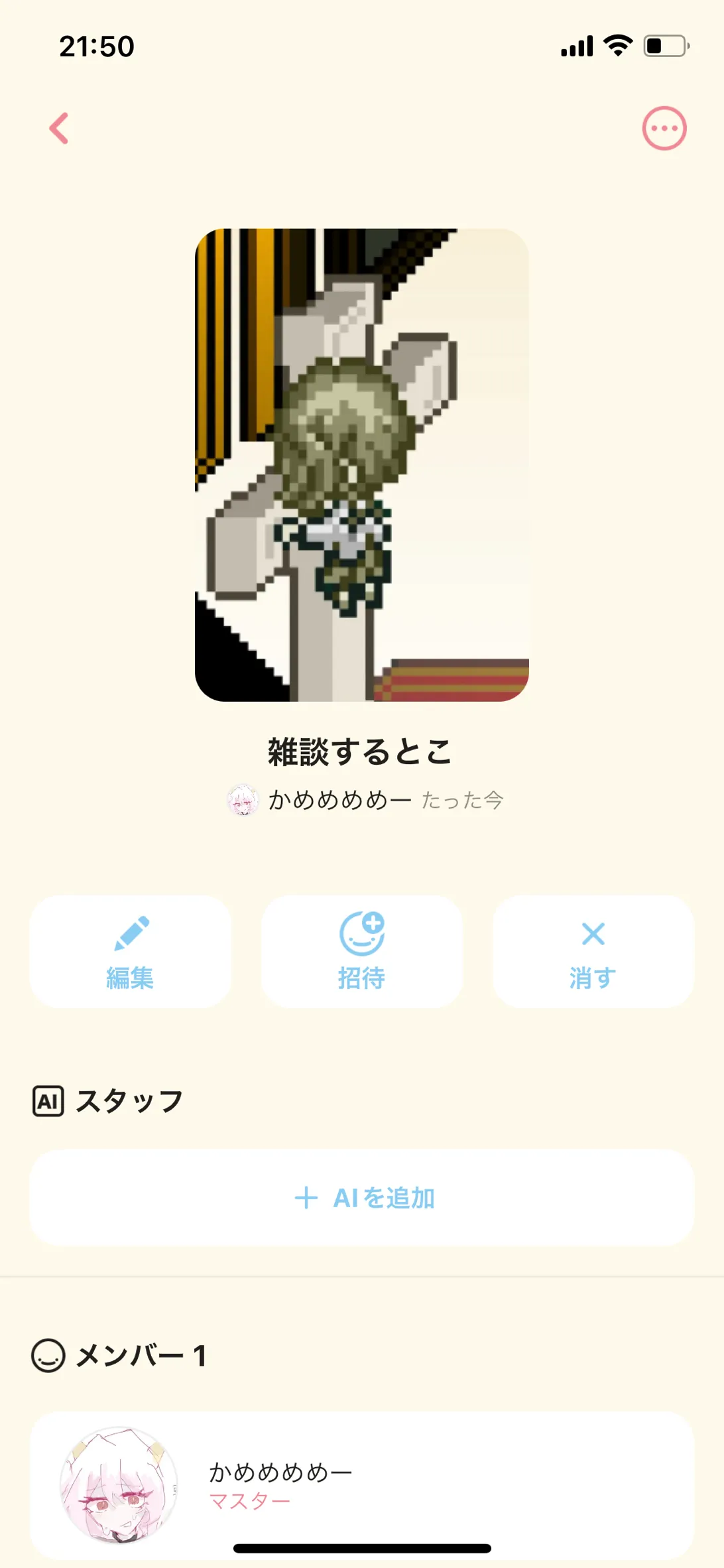Go back with the pink arrow
724x1568 pixels.
59,128
